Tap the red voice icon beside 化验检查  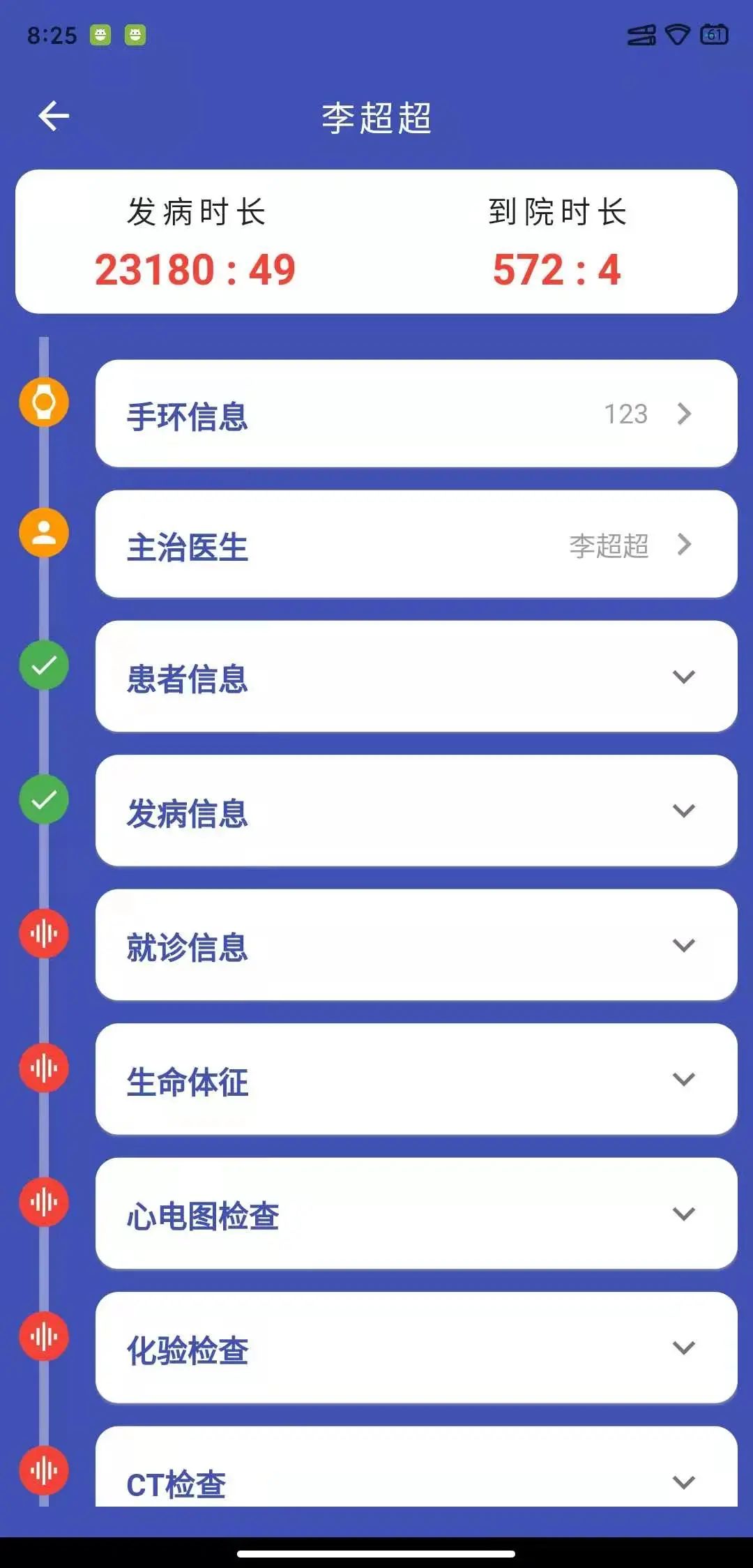click(44, 1336)
